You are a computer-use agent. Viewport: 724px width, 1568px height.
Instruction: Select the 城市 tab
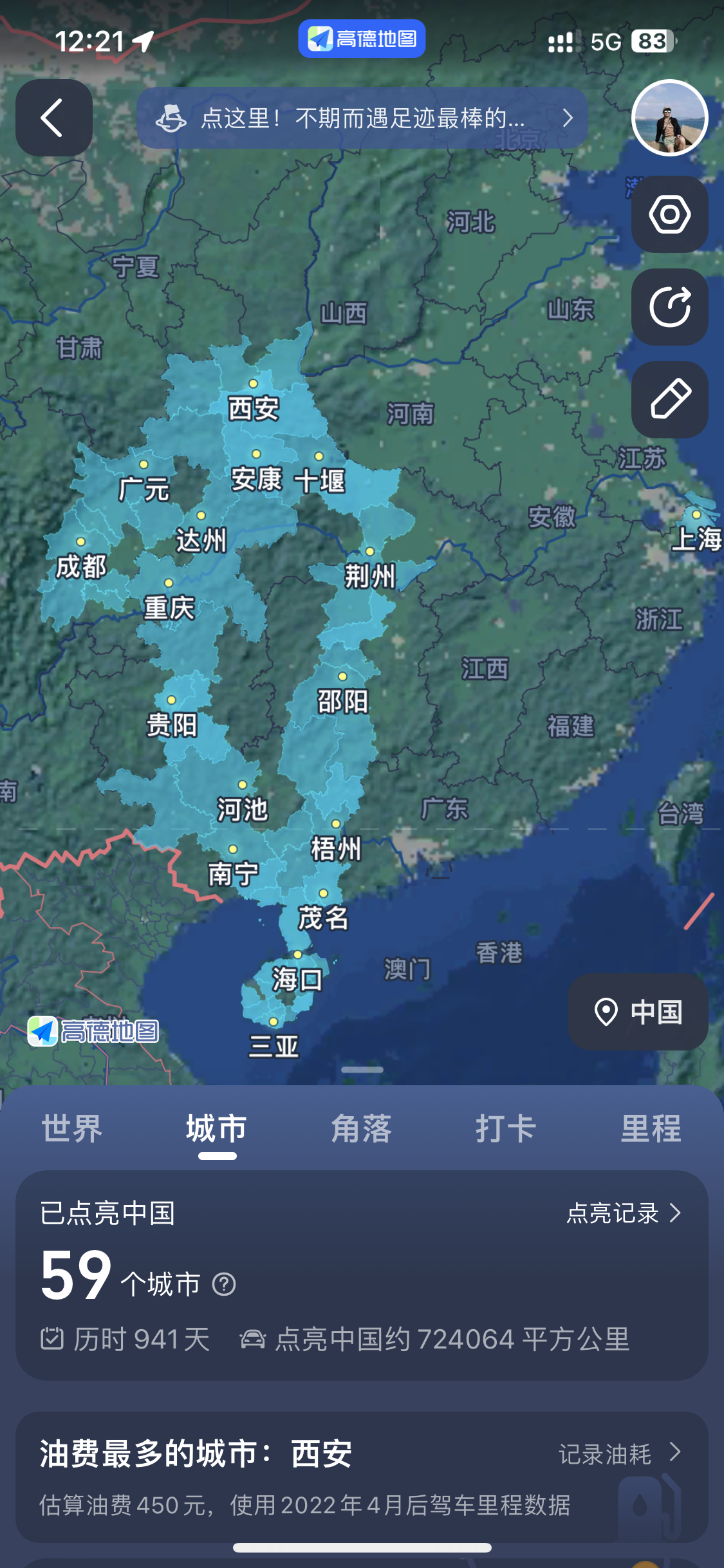click(x=217, y=1129)
